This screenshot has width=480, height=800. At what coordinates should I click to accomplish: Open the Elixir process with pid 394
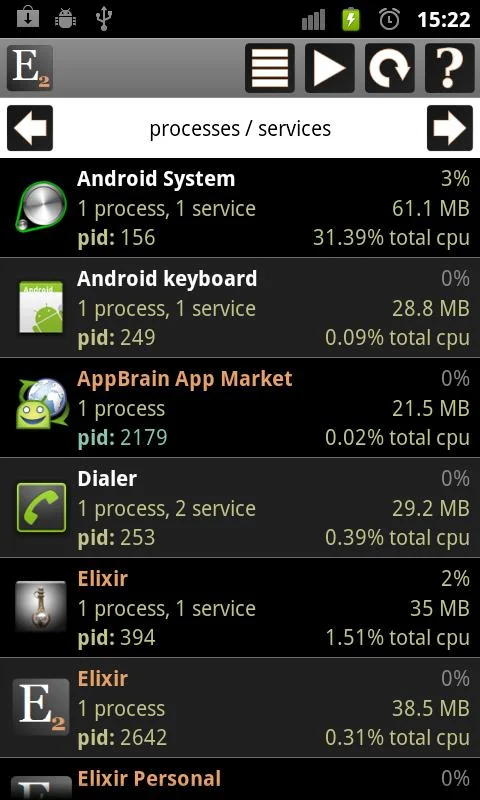coord(240,608)
